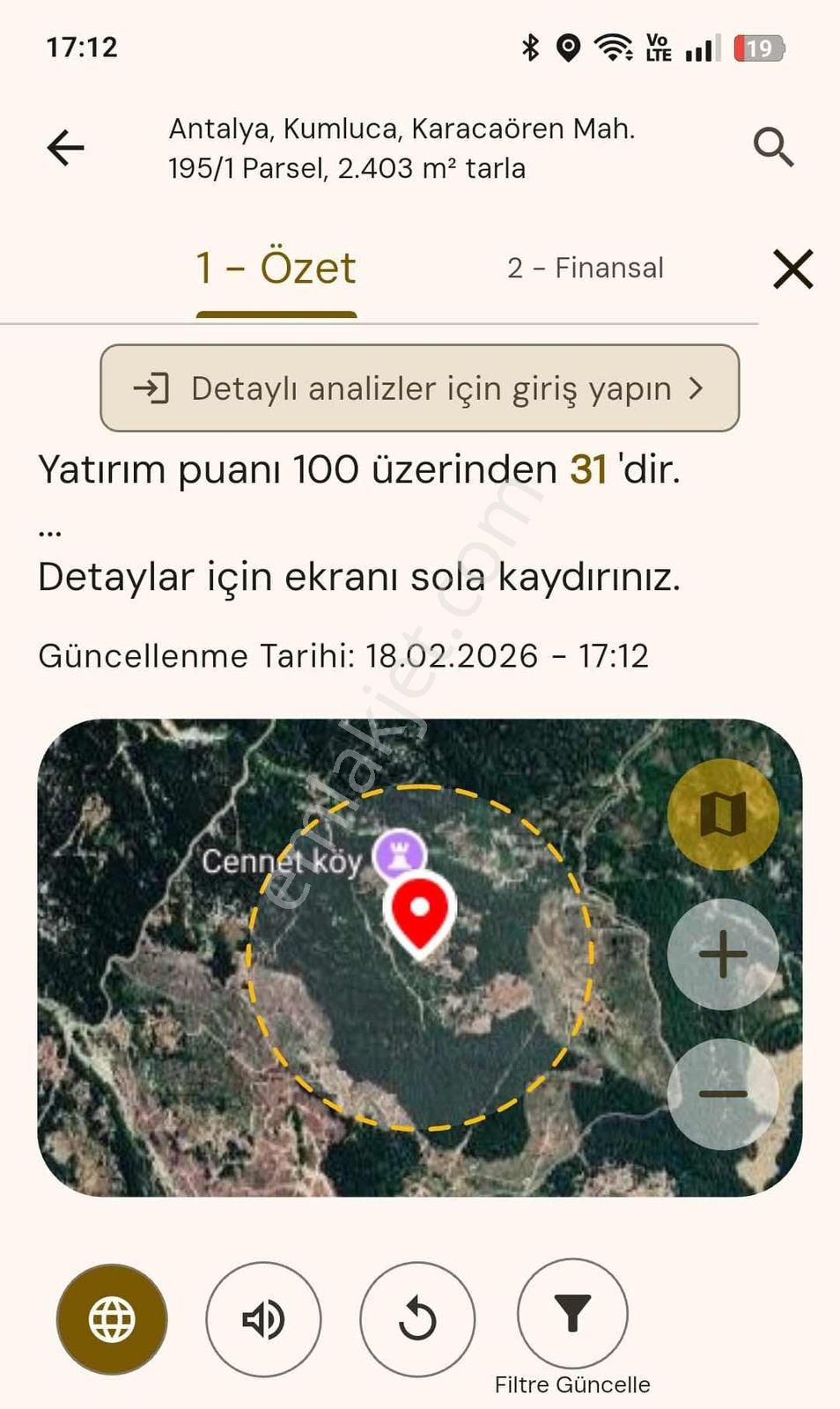
Task: Close the summary panel with the X
Action: (x=791, y=269)
